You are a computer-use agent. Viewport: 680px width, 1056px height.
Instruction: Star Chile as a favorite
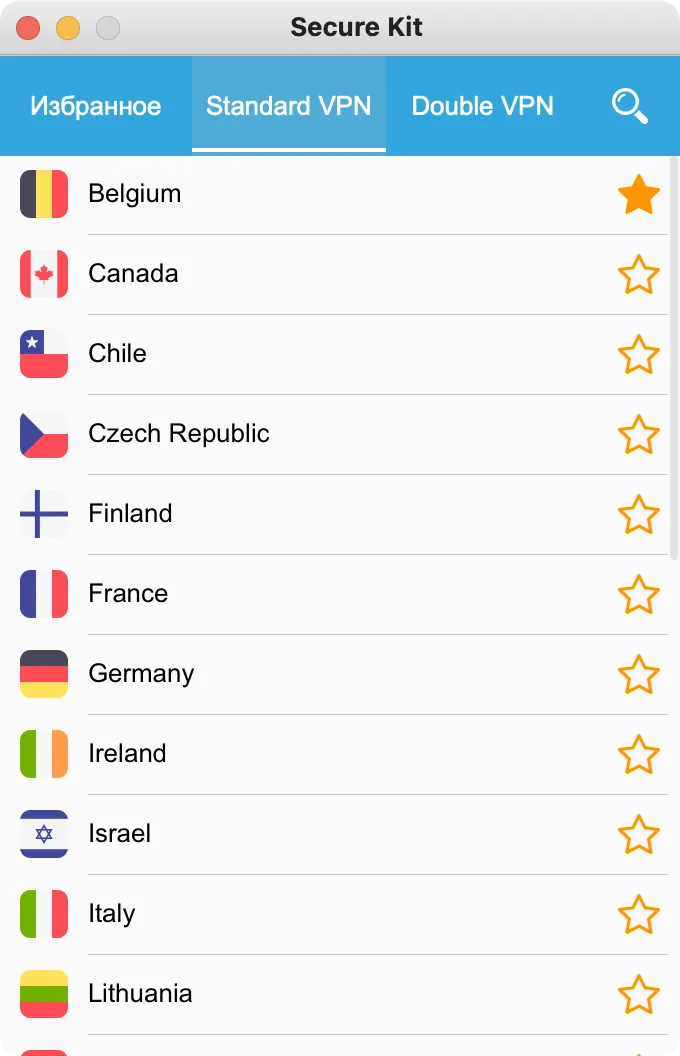click(638, 355)
